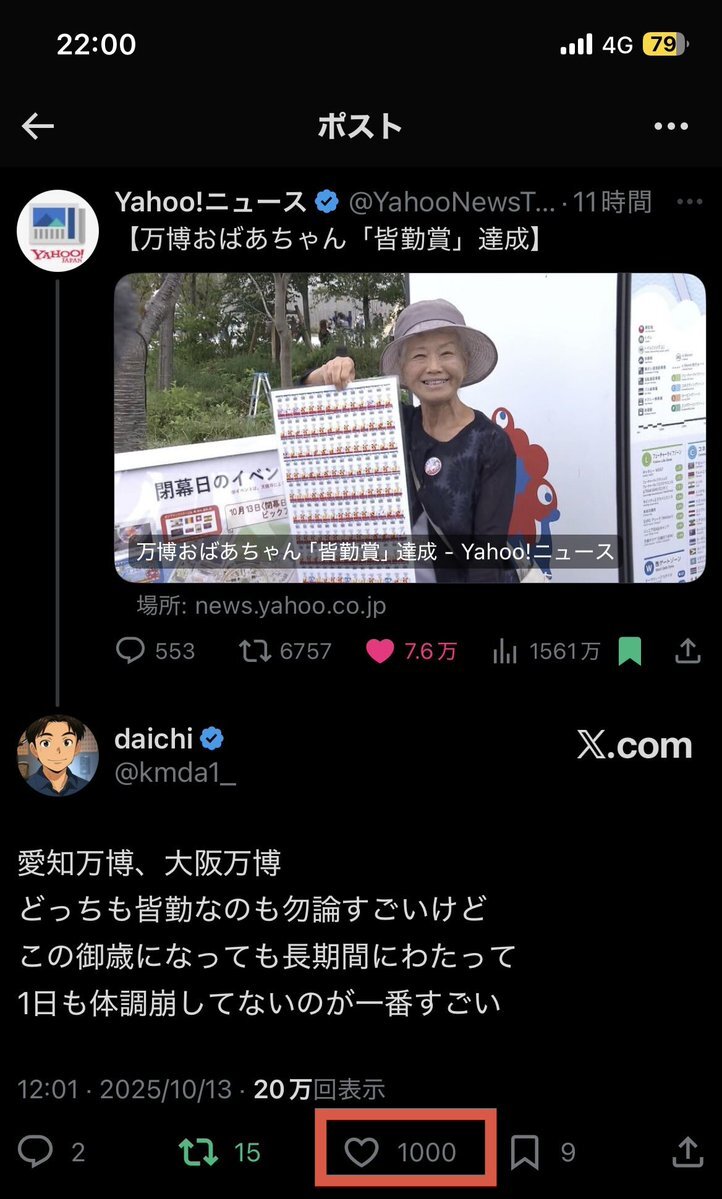Undo the repost on daichi's post

(199, 1152)
